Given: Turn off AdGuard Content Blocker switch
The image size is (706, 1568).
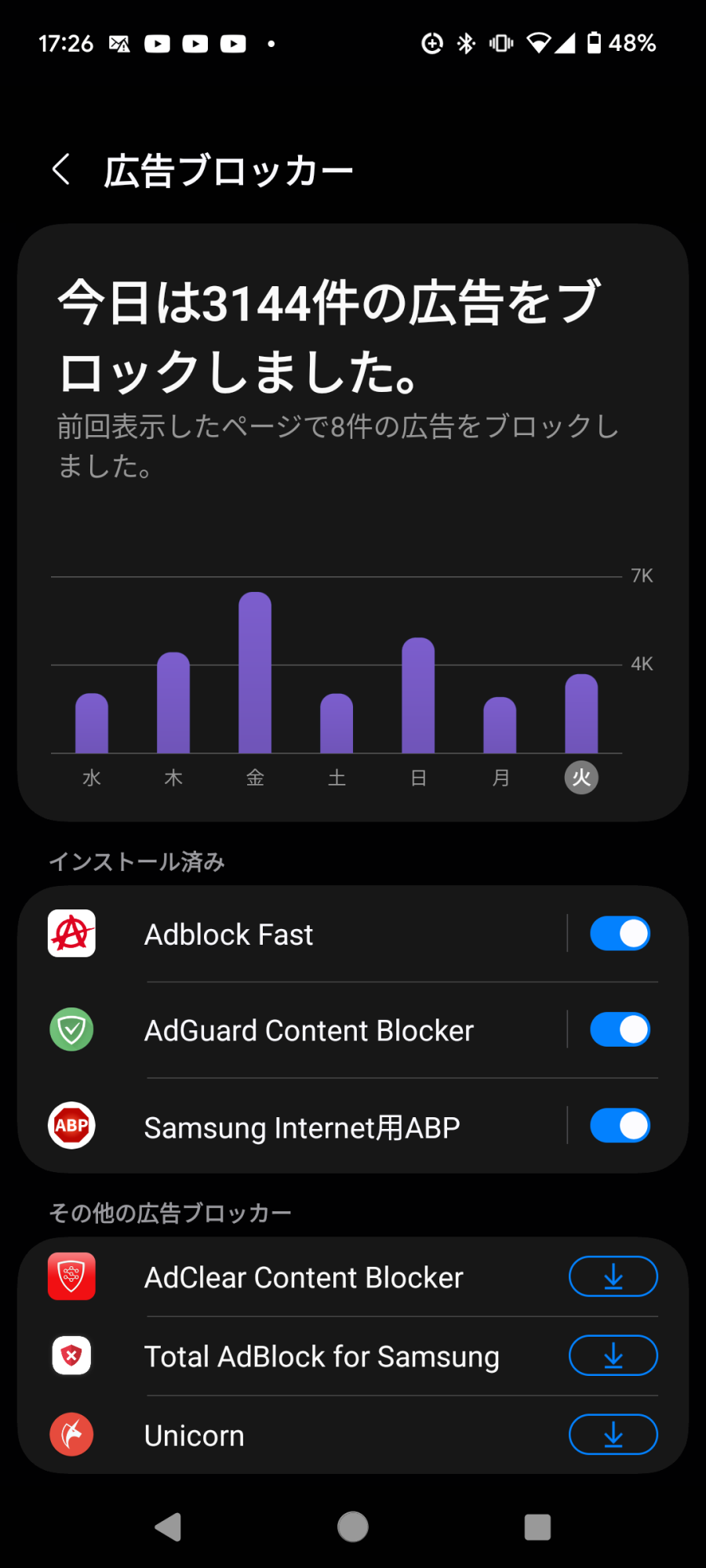Looking at the screenshot, I should [x=620, y=1029].
